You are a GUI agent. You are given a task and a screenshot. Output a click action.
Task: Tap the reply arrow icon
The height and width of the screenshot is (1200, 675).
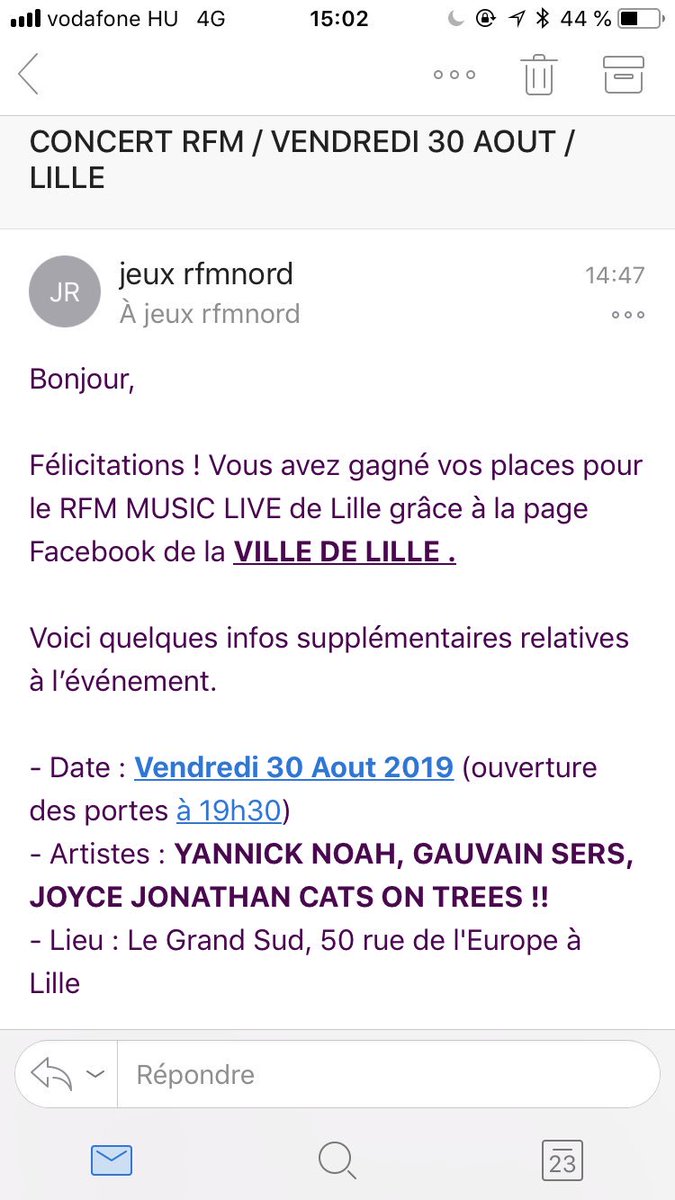[x=51, y=1074]
